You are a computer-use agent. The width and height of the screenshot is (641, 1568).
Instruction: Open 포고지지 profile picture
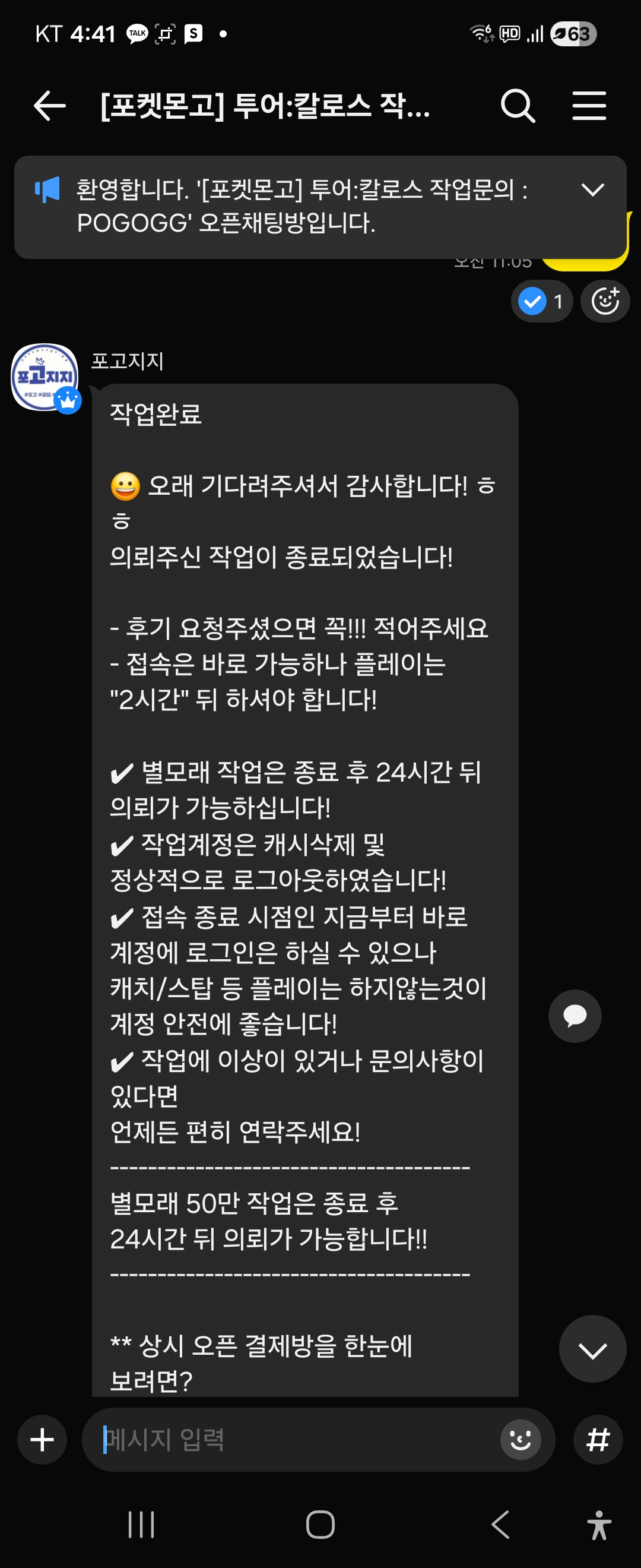tap(45, 377)
